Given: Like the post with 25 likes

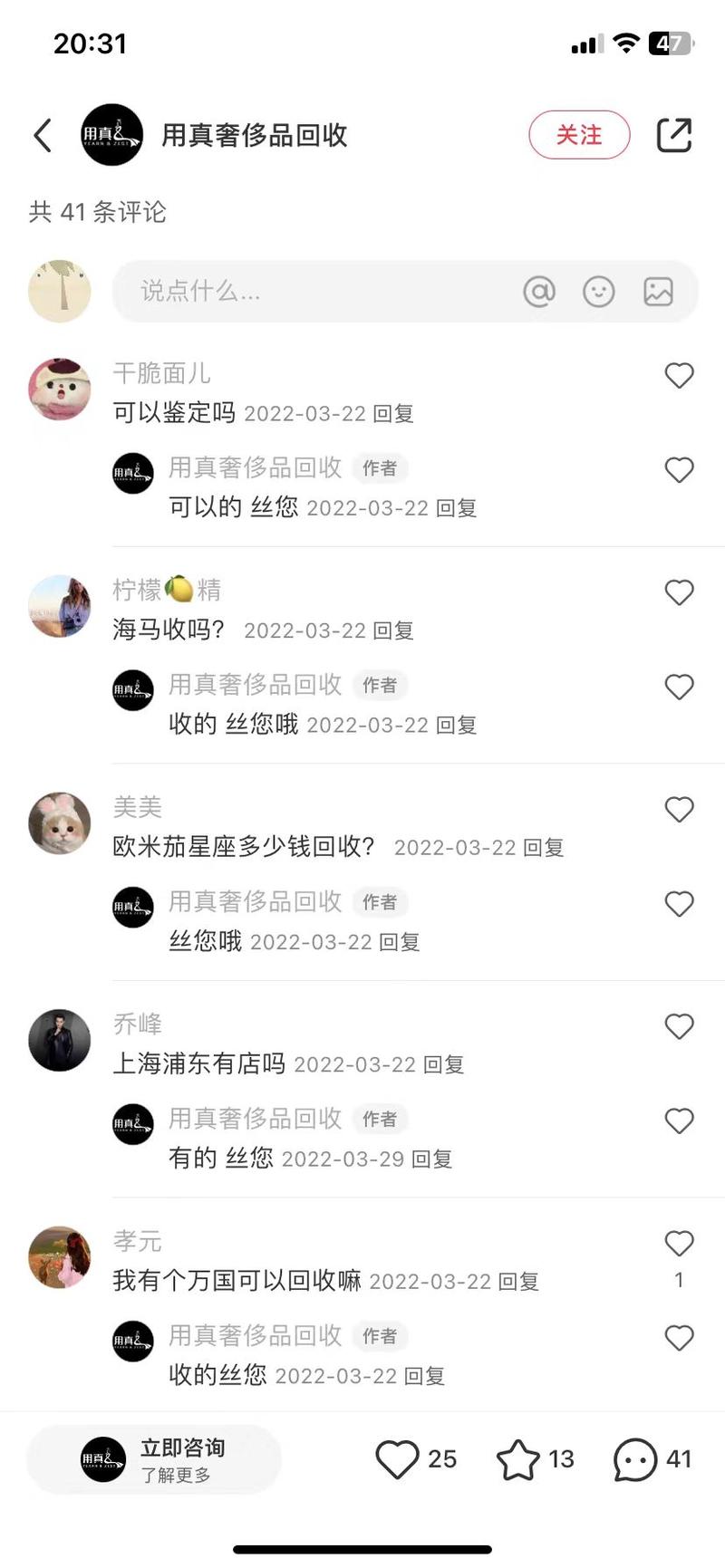Looking at the screenshot, I should [397, 1459].
